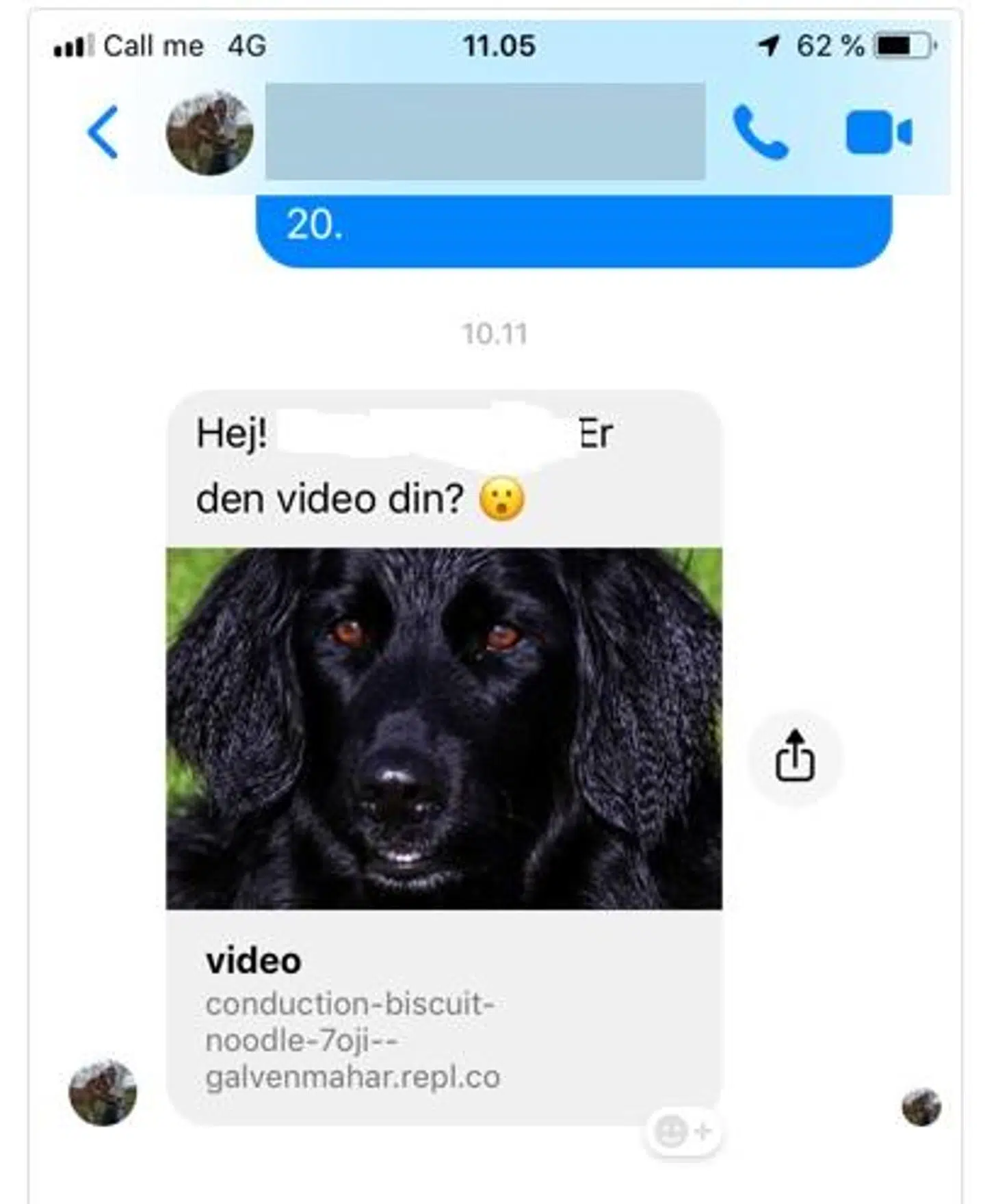Add an emoji reaction to the message

pyautogui.click(x=683, y=1131)
